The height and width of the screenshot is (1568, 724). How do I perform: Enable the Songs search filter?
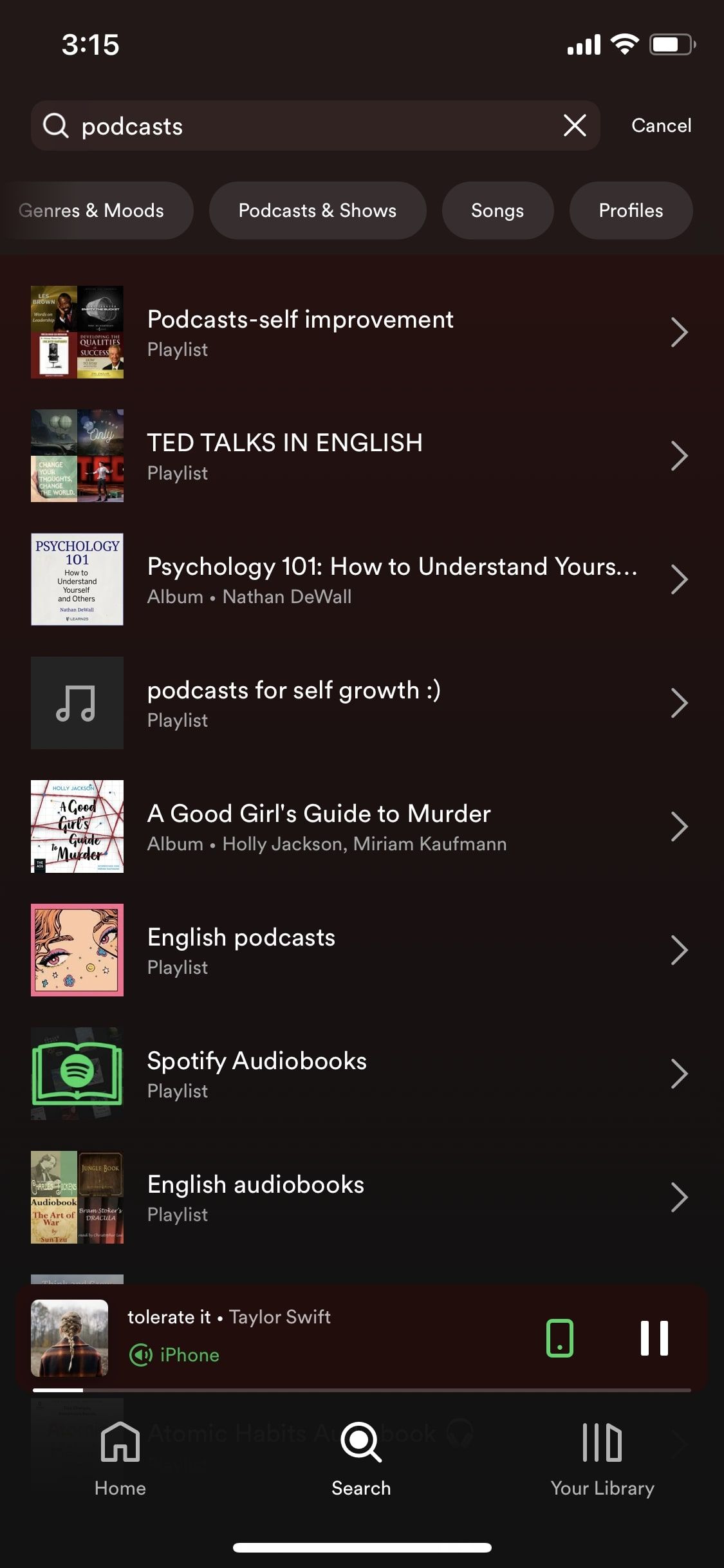coord(497,210)
